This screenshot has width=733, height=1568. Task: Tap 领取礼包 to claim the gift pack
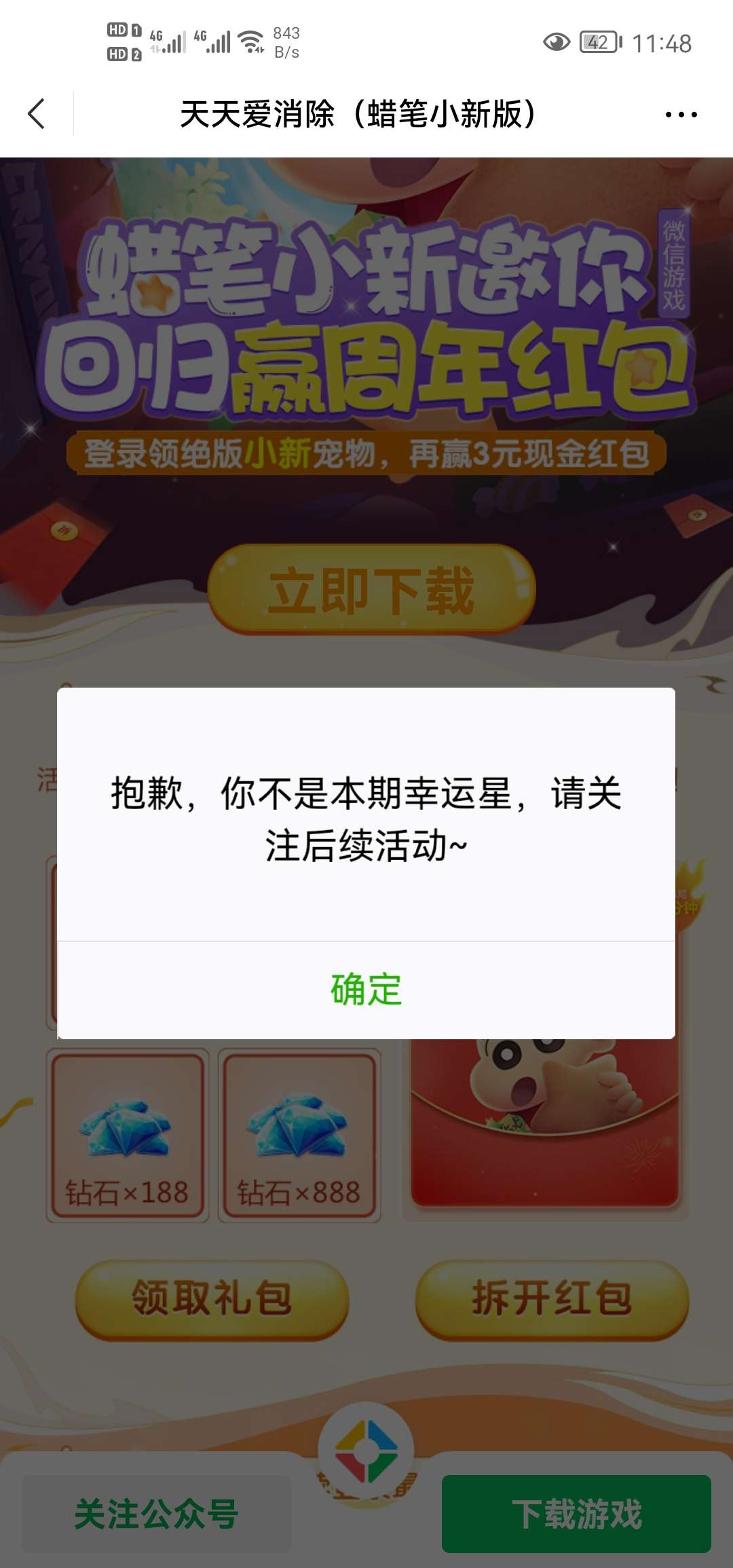(212, 1299)
